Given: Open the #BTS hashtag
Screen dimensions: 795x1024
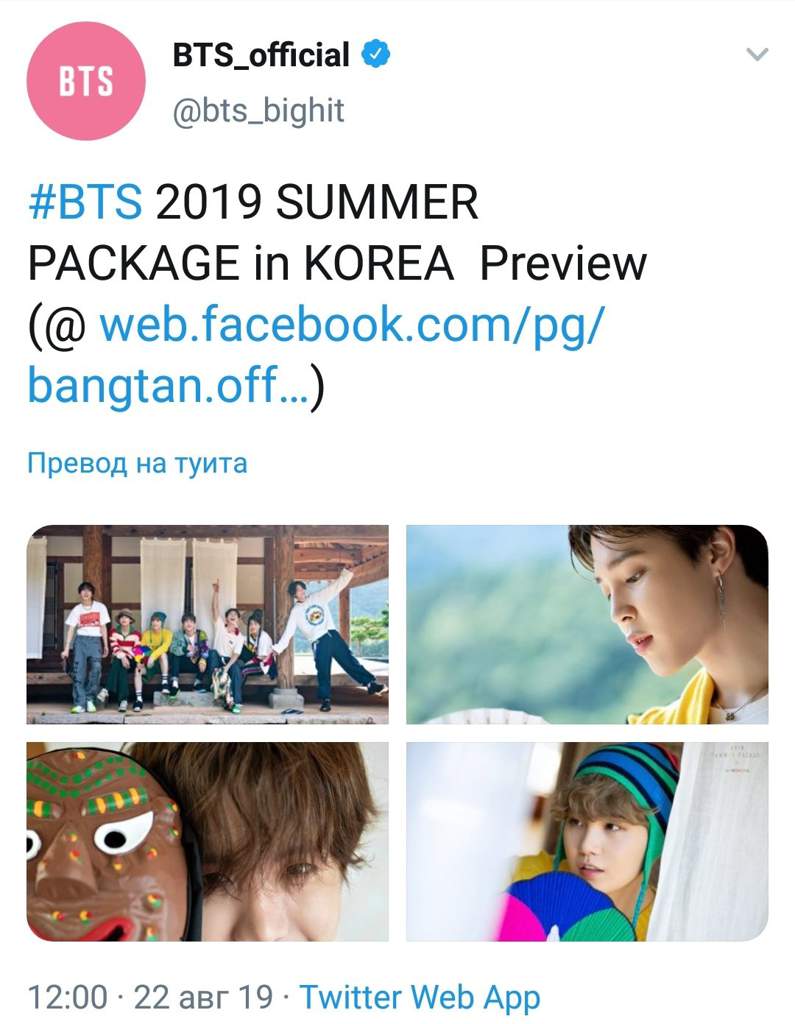Looking at the screenshot, I should pyautogui.click(x=85, y=204).
